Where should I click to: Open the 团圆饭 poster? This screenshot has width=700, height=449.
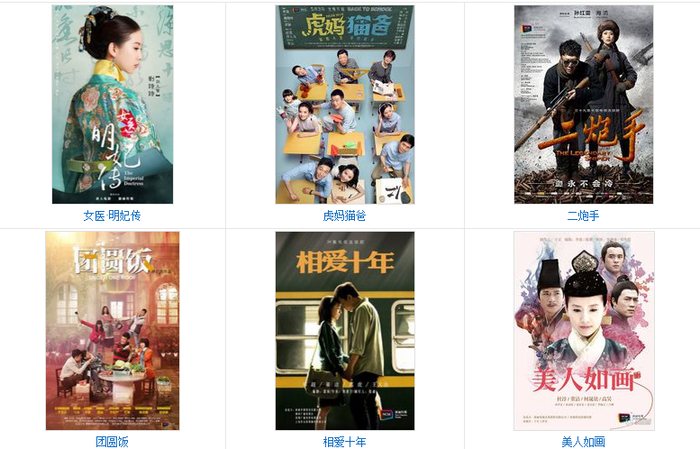[112, 330]
